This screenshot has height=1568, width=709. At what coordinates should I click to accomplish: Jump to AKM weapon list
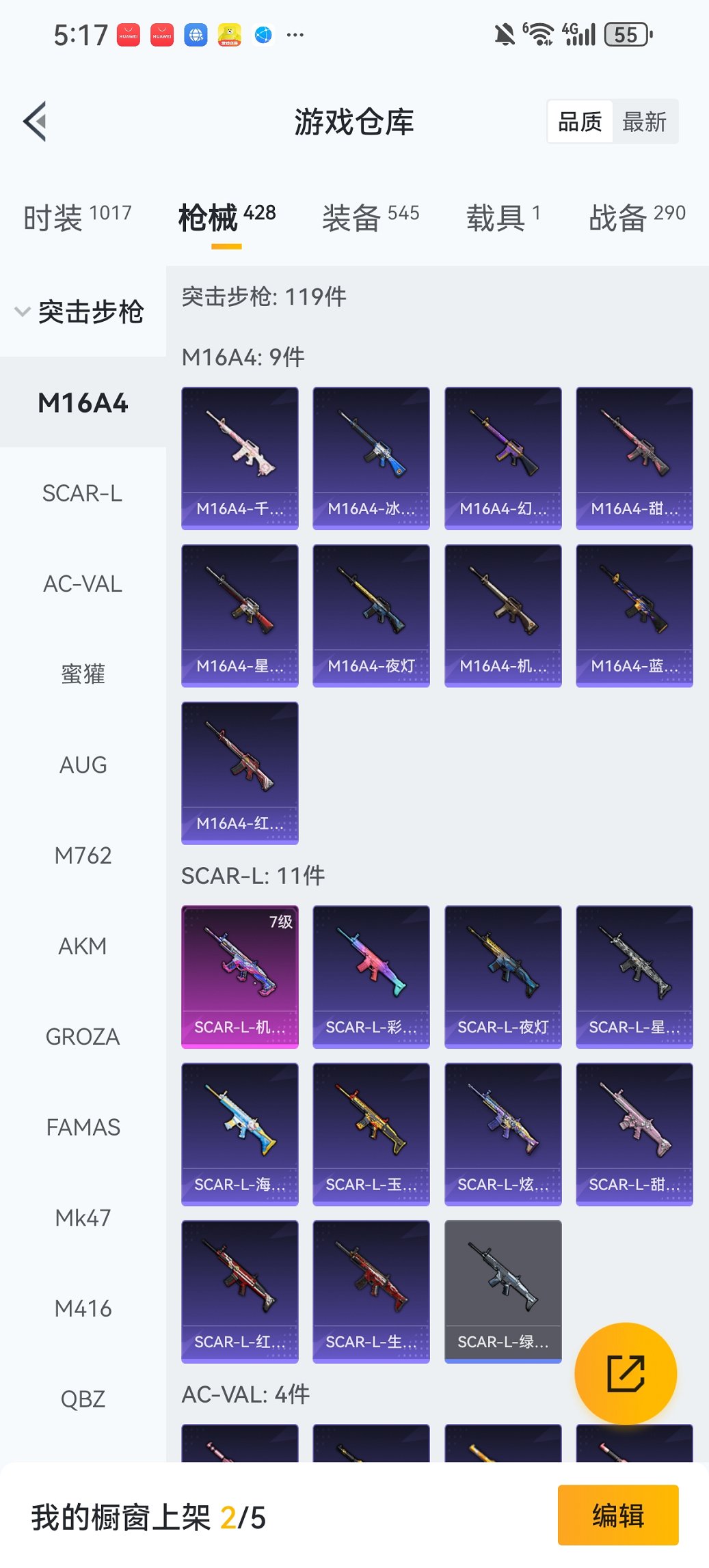coord(83,946)
